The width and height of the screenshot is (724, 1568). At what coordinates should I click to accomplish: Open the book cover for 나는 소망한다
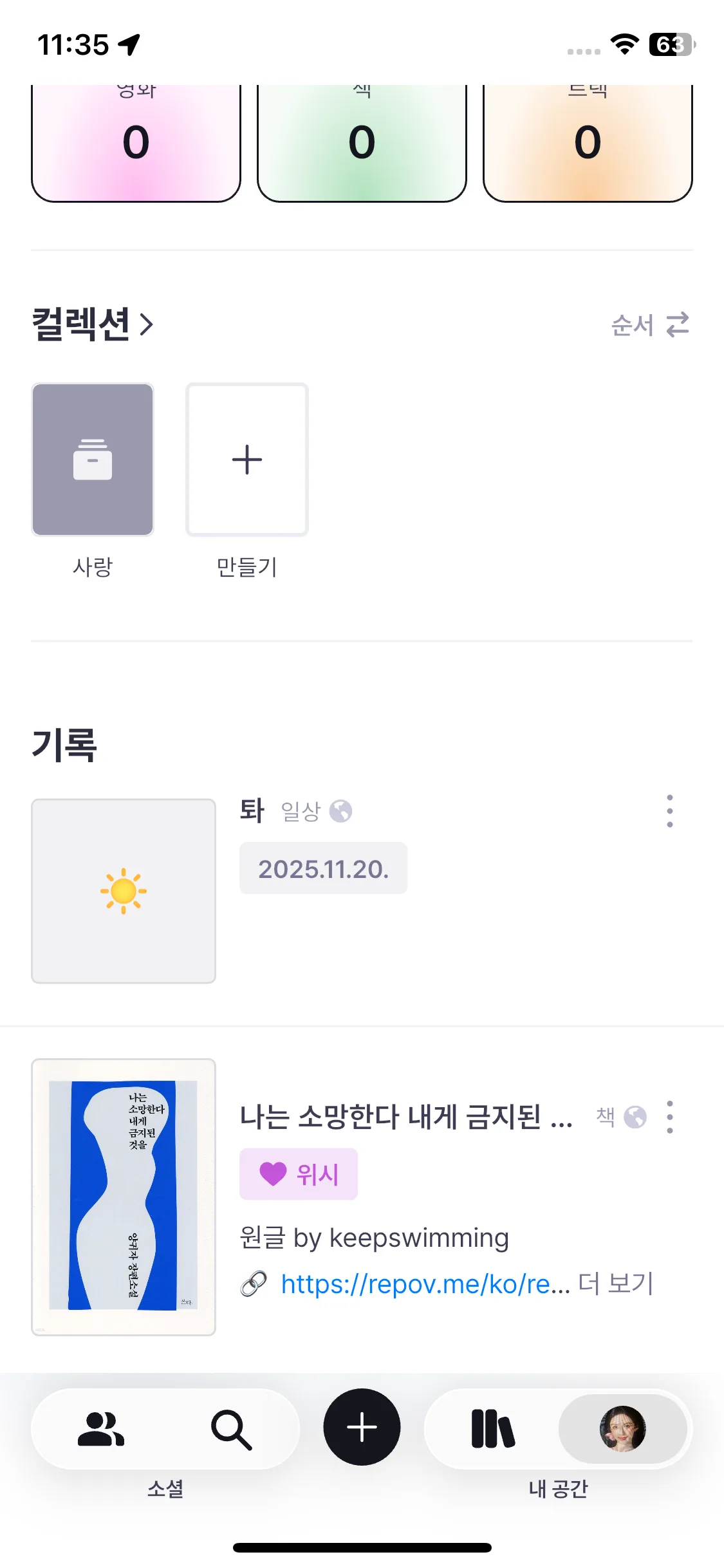click(124, 1197)
